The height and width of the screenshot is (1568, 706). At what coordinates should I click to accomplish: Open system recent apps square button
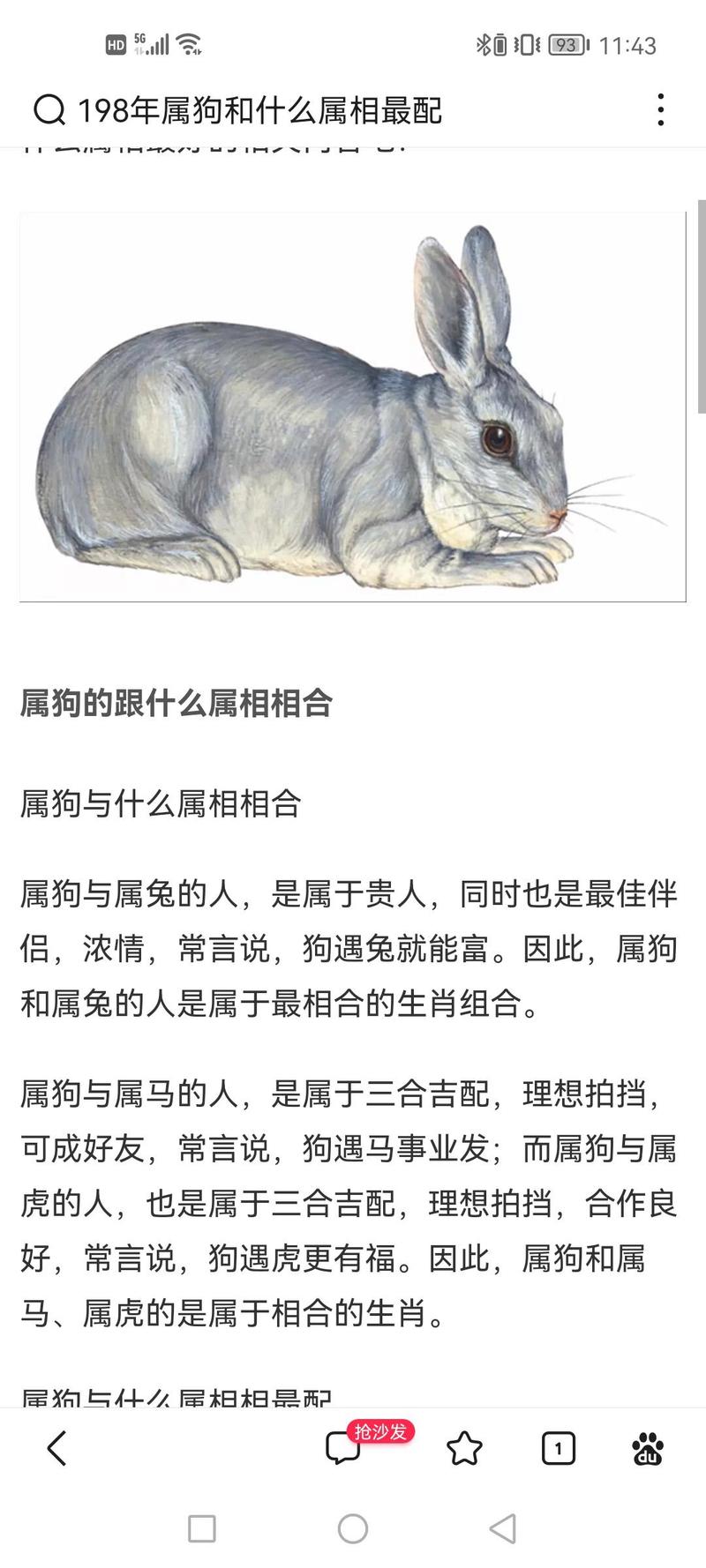(202, 1529)
